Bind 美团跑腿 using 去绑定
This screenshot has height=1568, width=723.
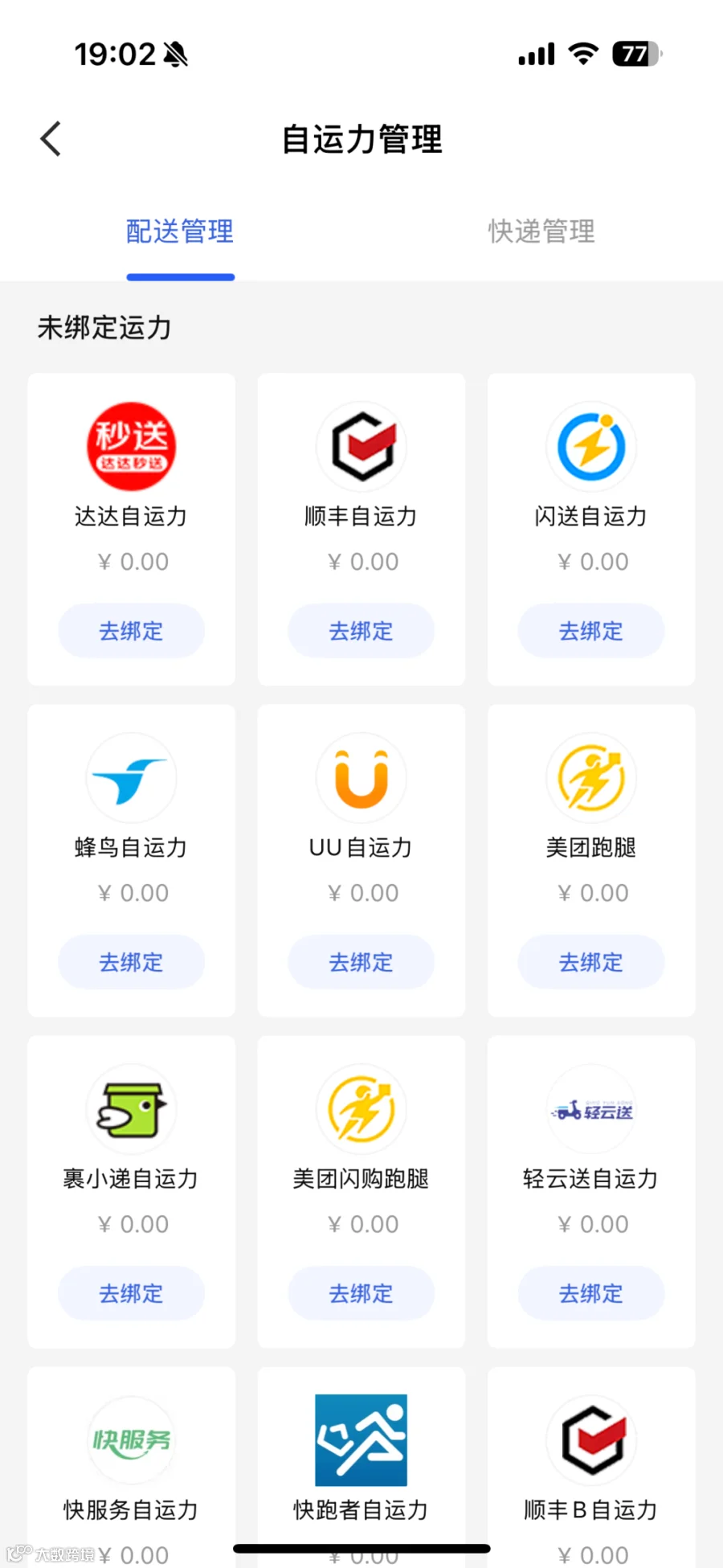coord(590,962)
